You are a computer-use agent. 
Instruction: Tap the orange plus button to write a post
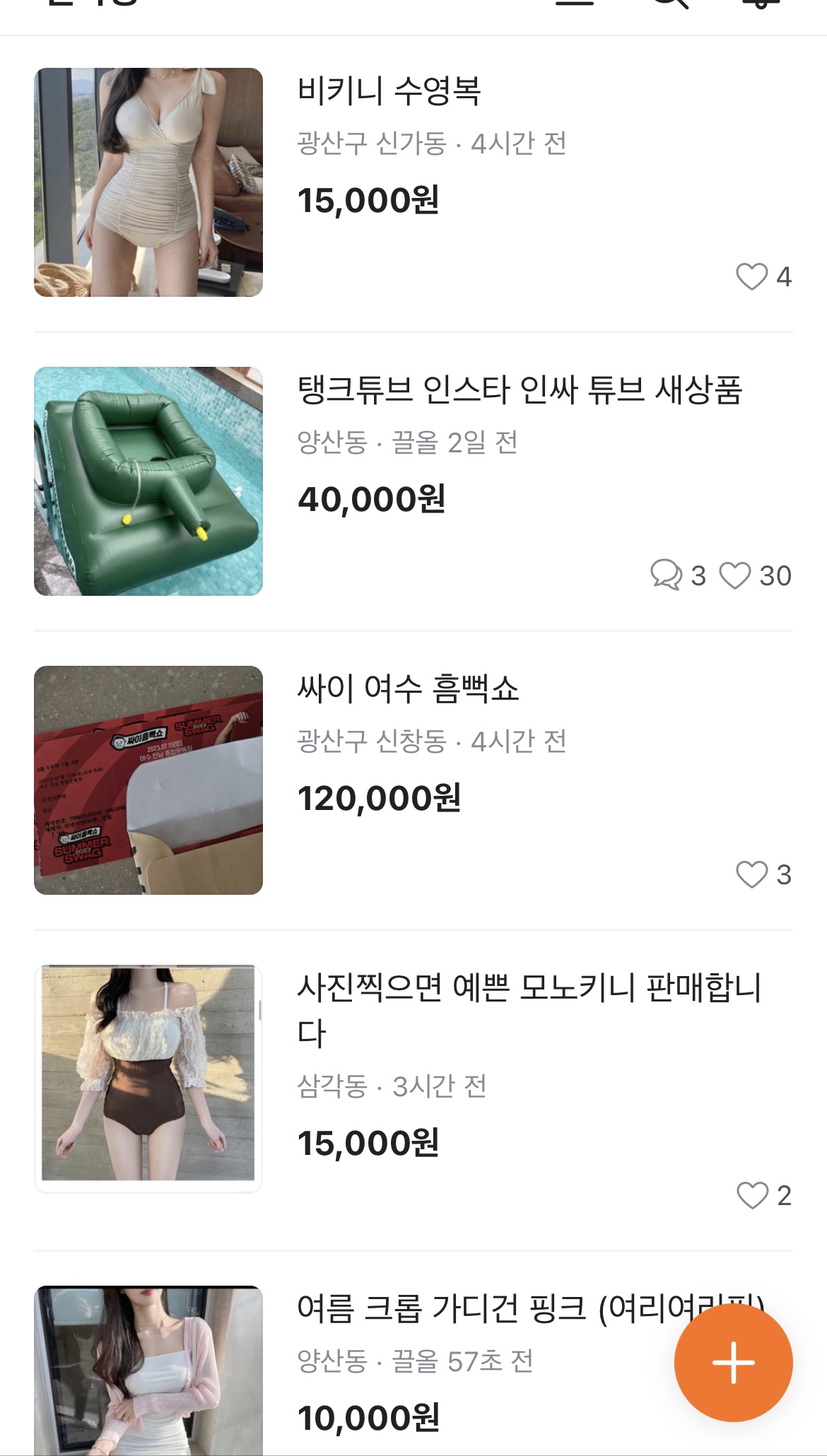[x=733, y=1362]
